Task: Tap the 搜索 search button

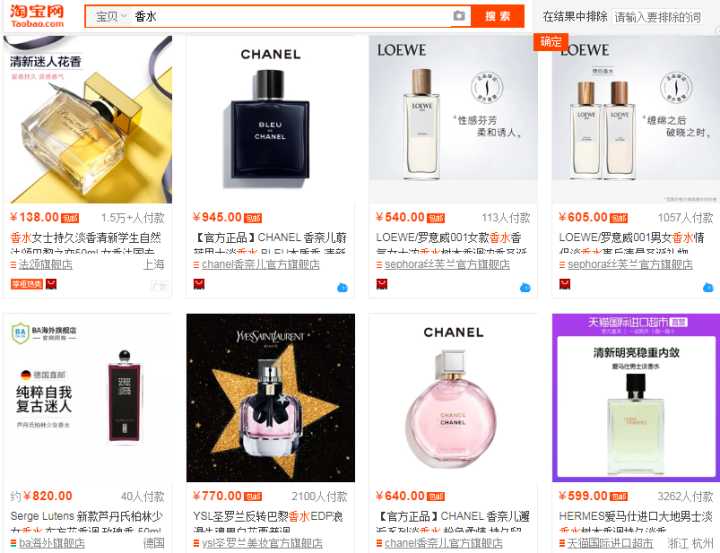Action: pos(497,16)
